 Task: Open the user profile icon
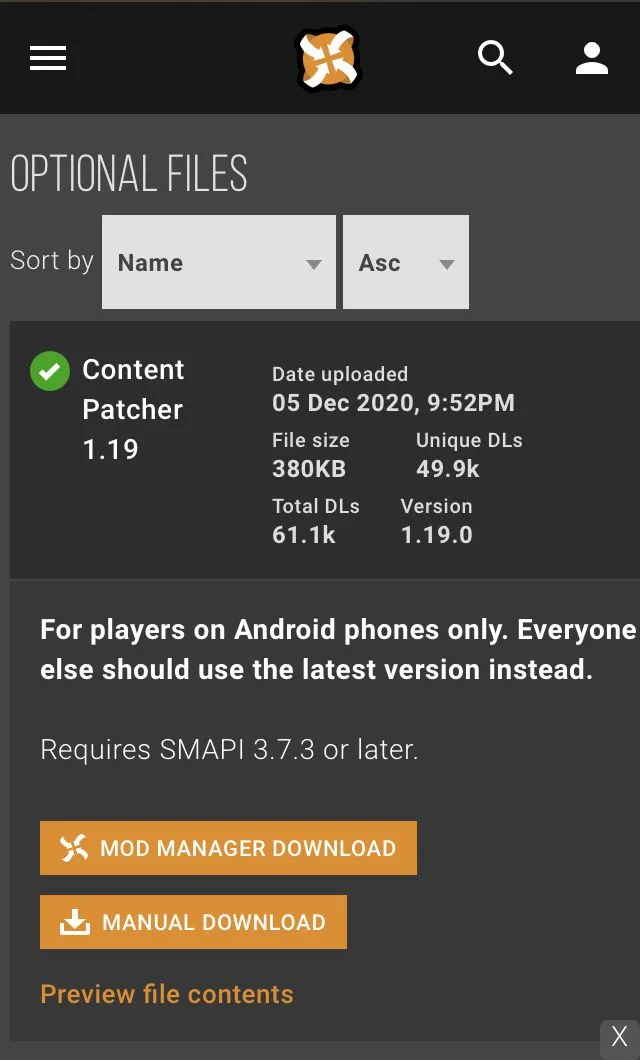592,59
